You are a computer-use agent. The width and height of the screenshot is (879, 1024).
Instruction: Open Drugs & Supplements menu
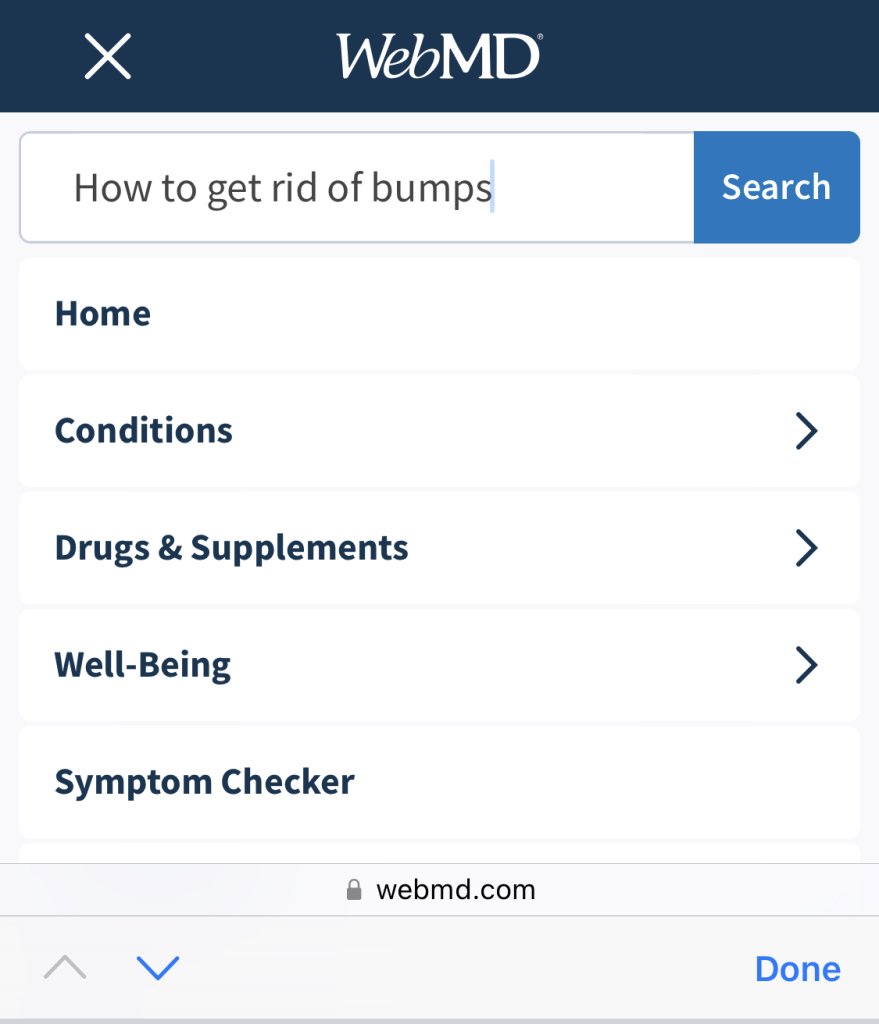coord(438,548)
